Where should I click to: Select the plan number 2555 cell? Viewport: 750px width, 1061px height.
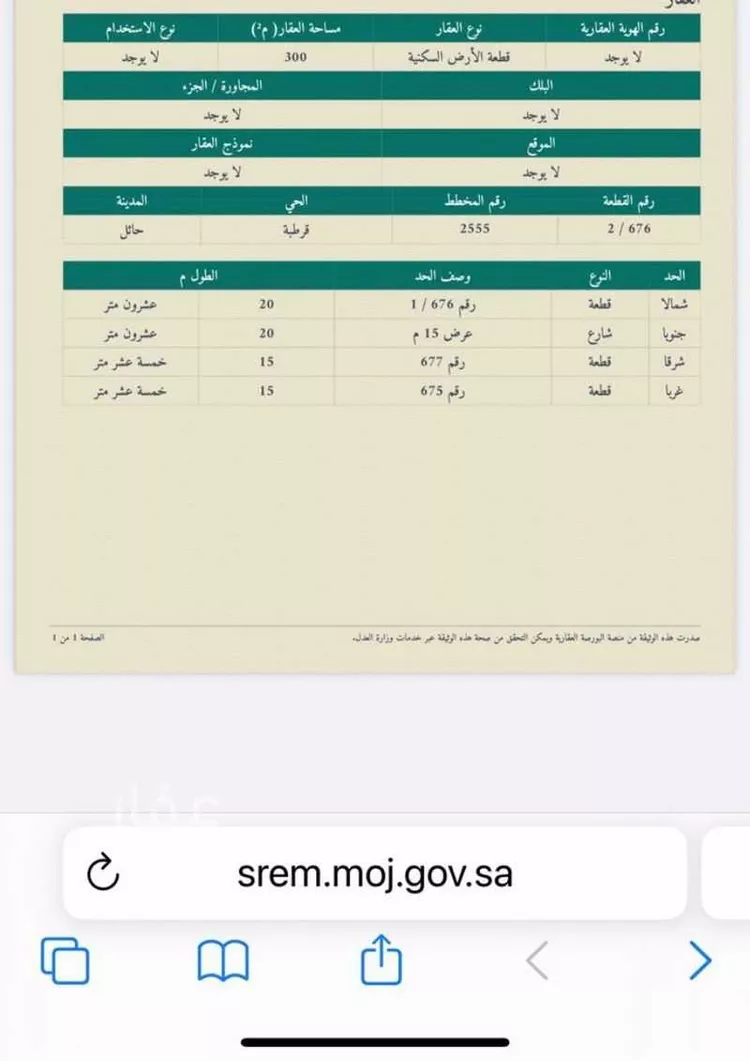(472, 228)
